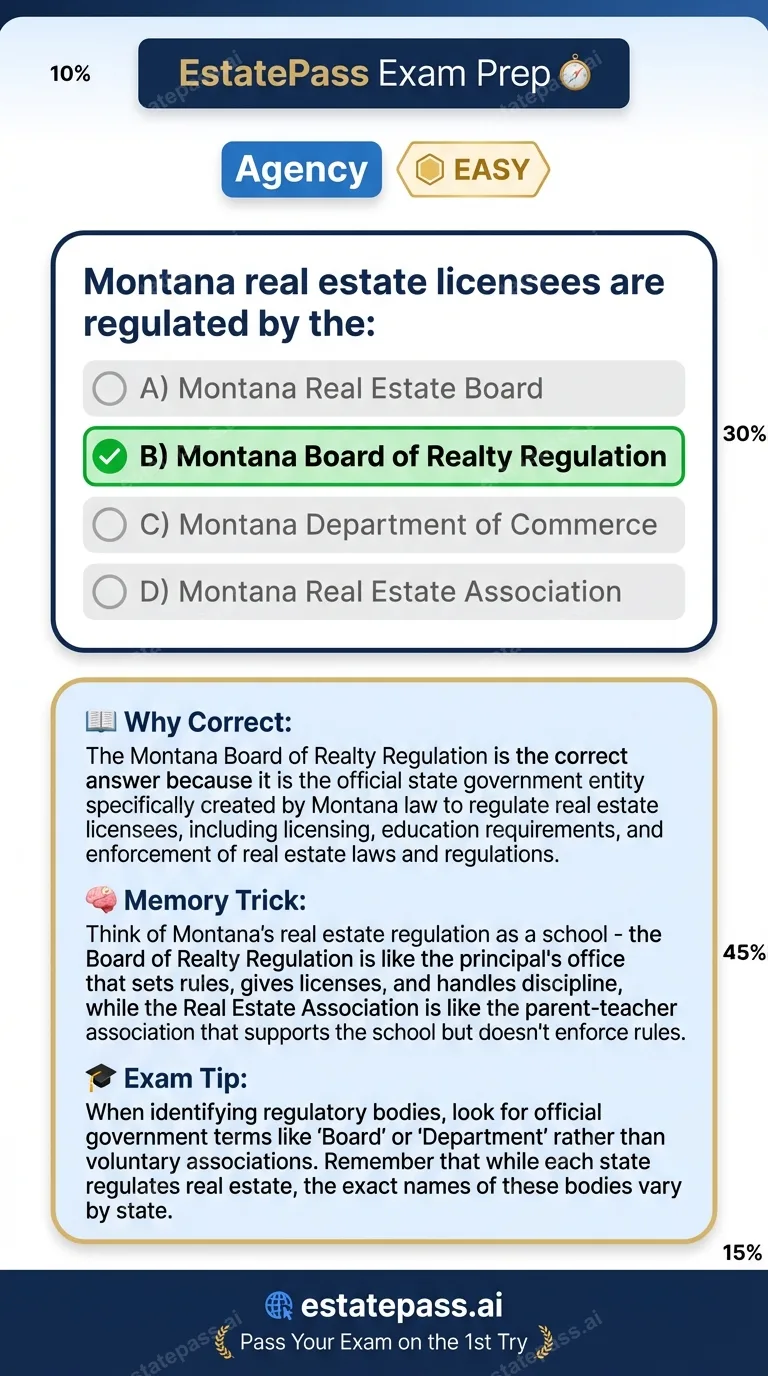Click the brain icon beside Memory Trick
Viewport: 768px width, 1376px height.
coord(101,900)
